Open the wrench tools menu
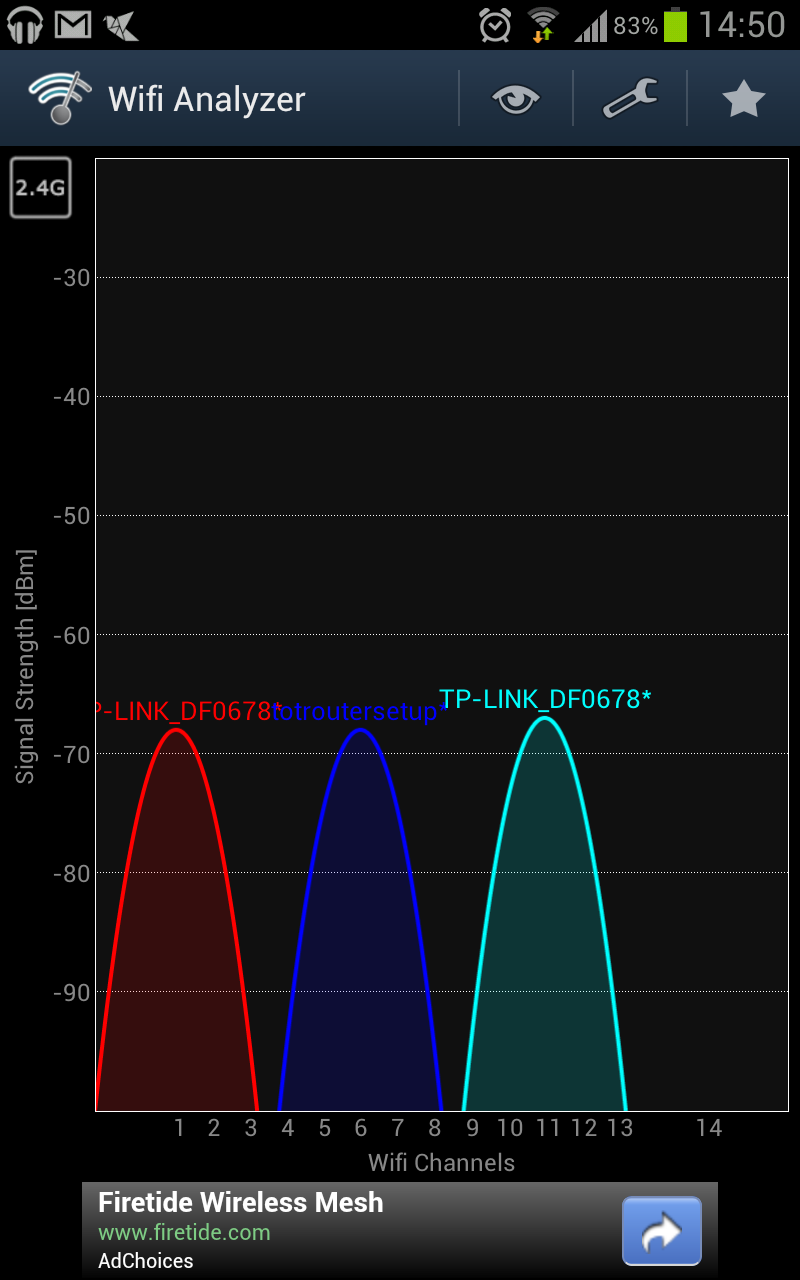The width and height of the screenshot is (800, 1280). (x=629, y=99)
